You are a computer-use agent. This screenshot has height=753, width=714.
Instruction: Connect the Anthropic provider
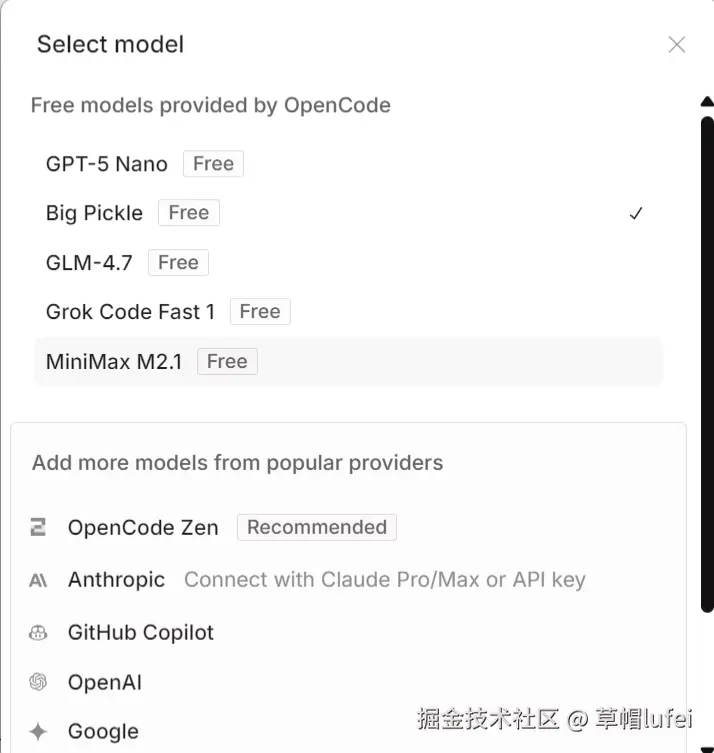(x=116, y=580)
